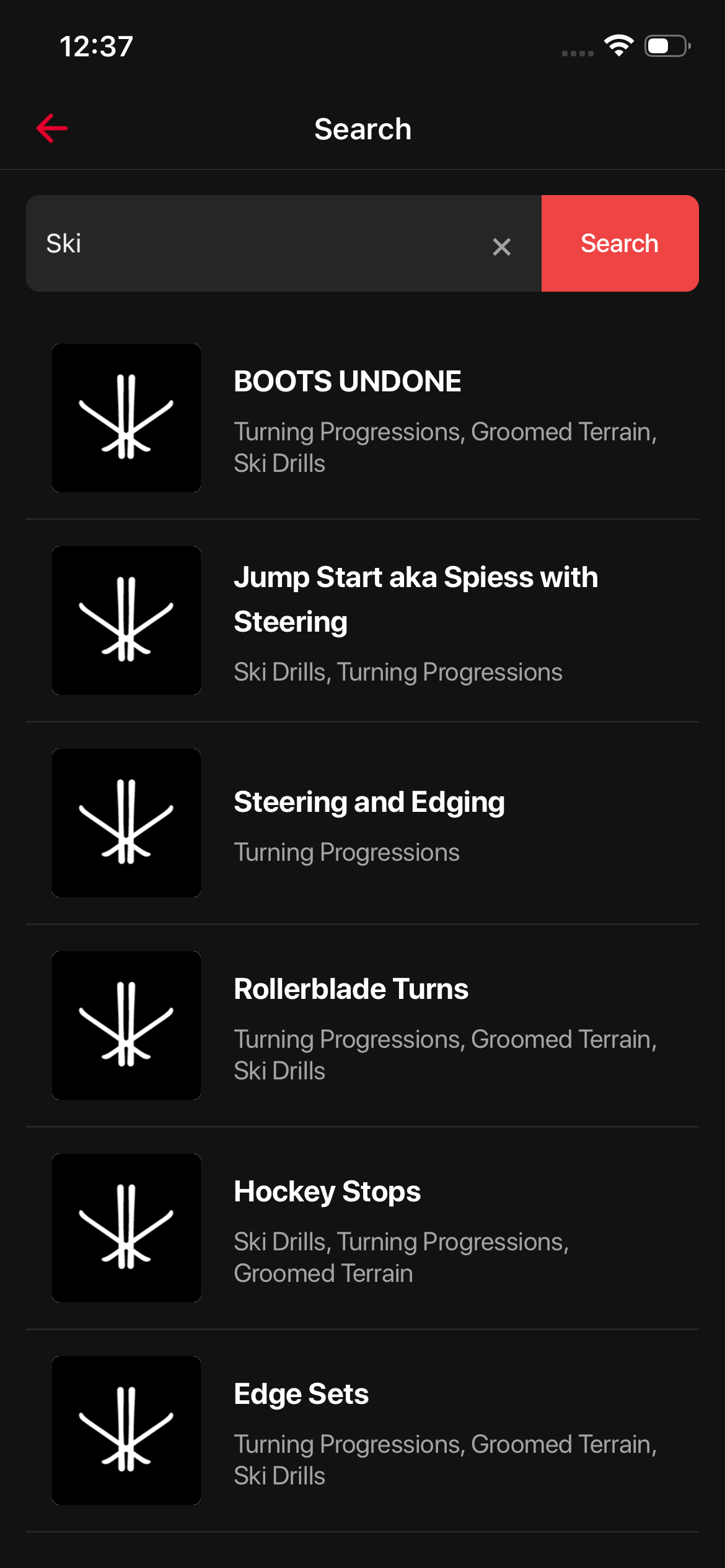Screen dimensions: 725x1568
Task: Select the Steering and Edging result
Action: [x=362, y=823]
